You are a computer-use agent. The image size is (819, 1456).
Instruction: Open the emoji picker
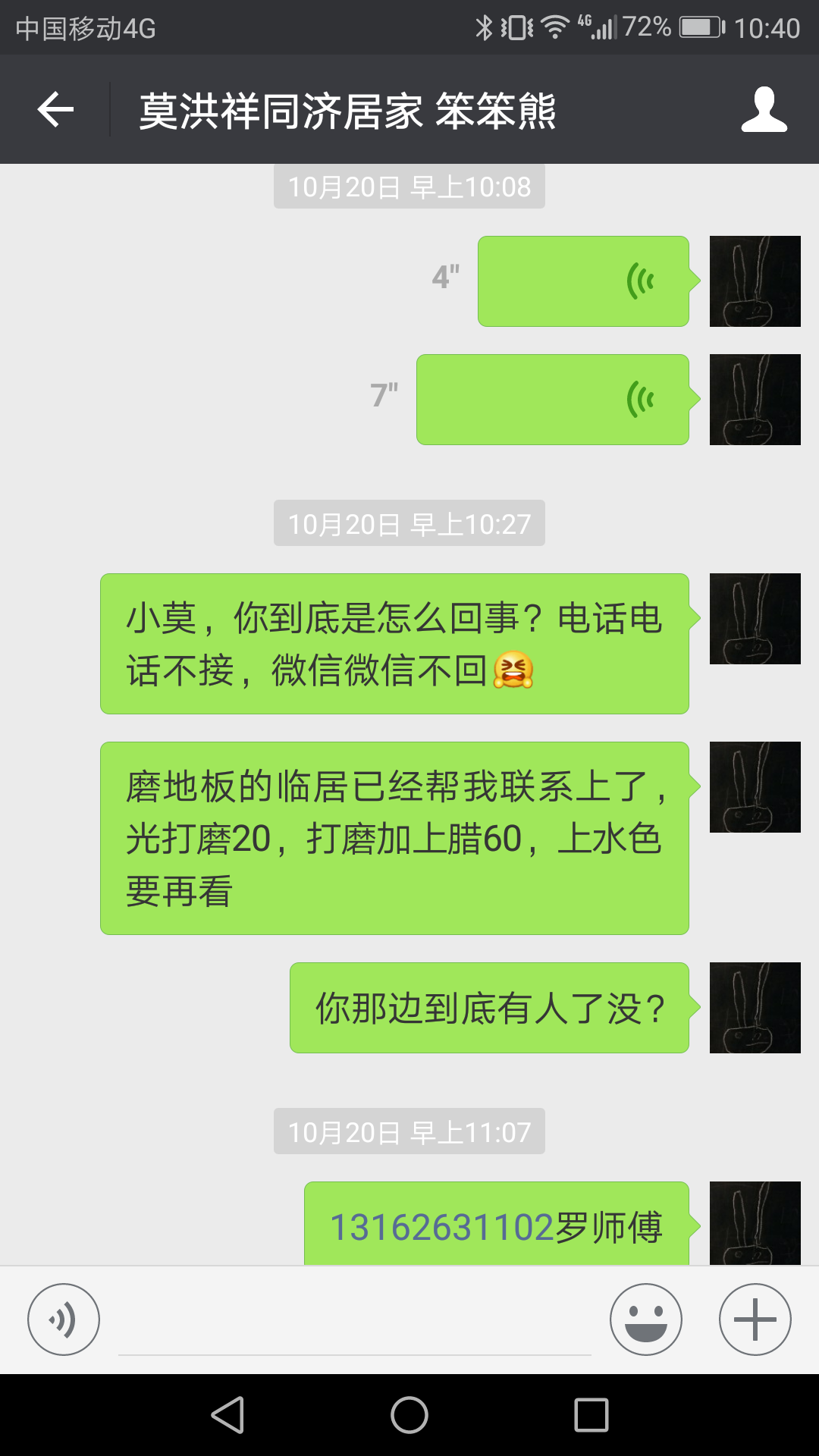[x=646, y=1319]
